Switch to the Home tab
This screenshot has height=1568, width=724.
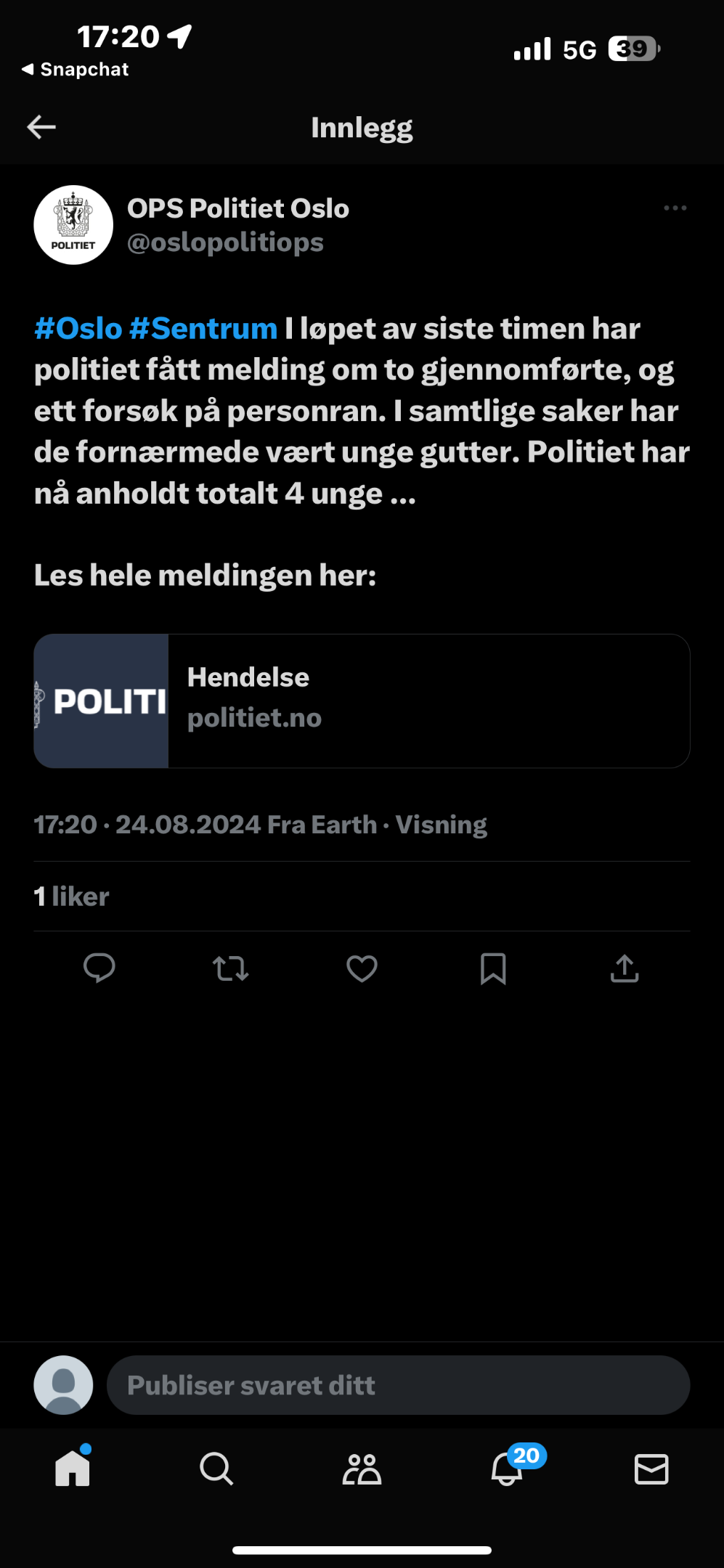pos(73,1468)
